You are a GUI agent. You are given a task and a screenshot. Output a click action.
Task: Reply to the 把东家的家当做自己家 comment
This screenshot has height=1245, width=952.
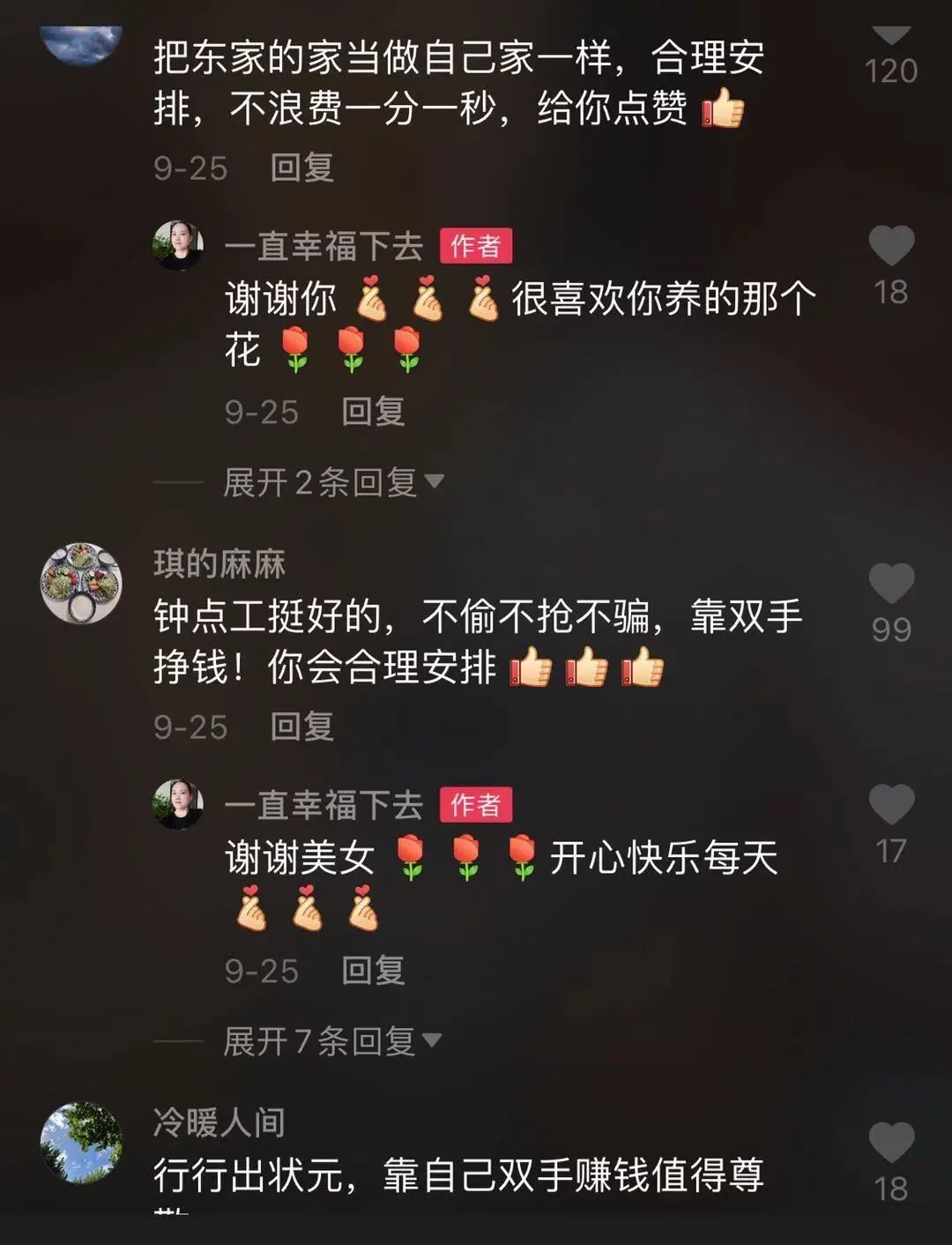click(301, 168)
